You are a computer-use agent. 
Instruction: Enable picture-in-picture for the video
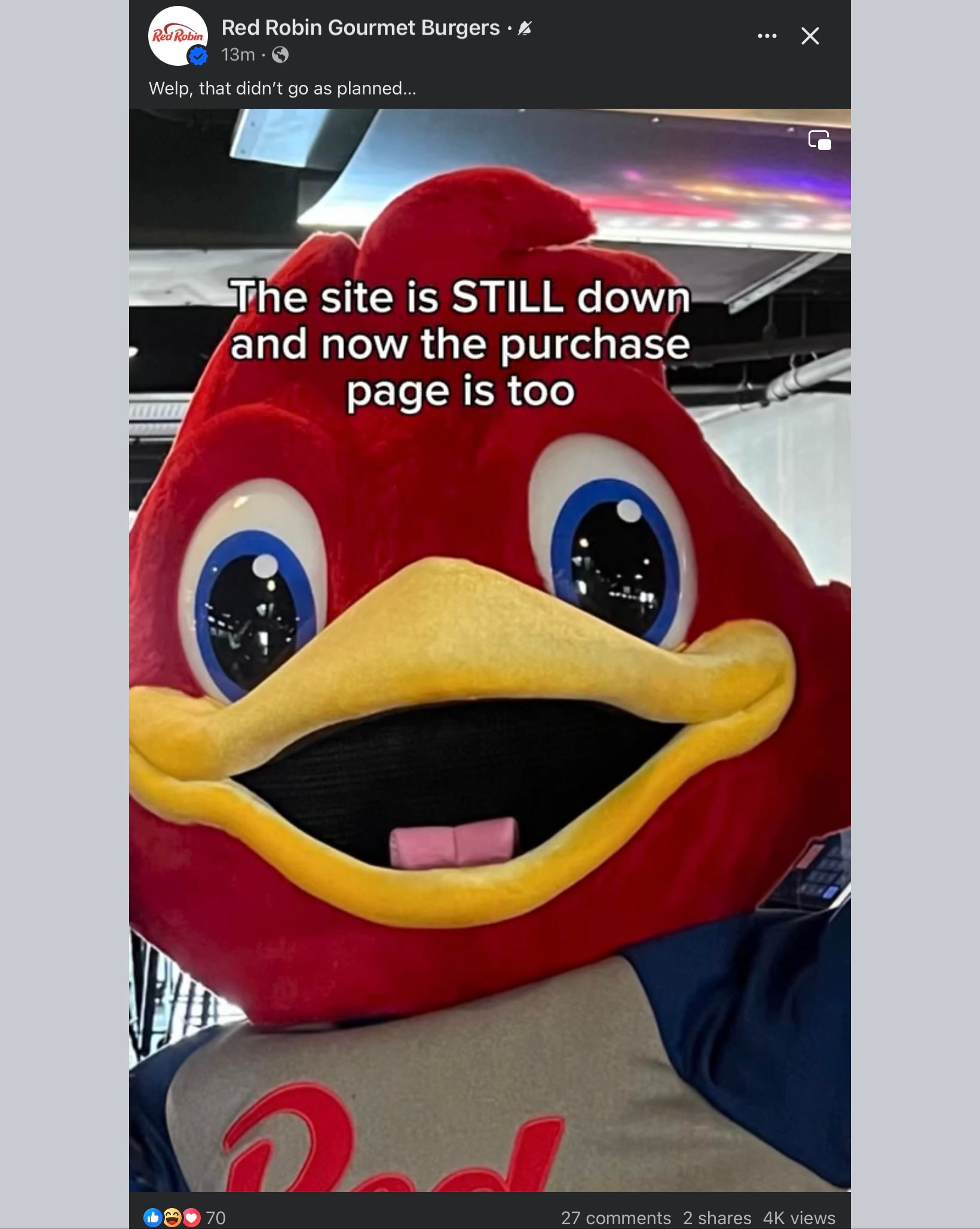pos(819,140)
